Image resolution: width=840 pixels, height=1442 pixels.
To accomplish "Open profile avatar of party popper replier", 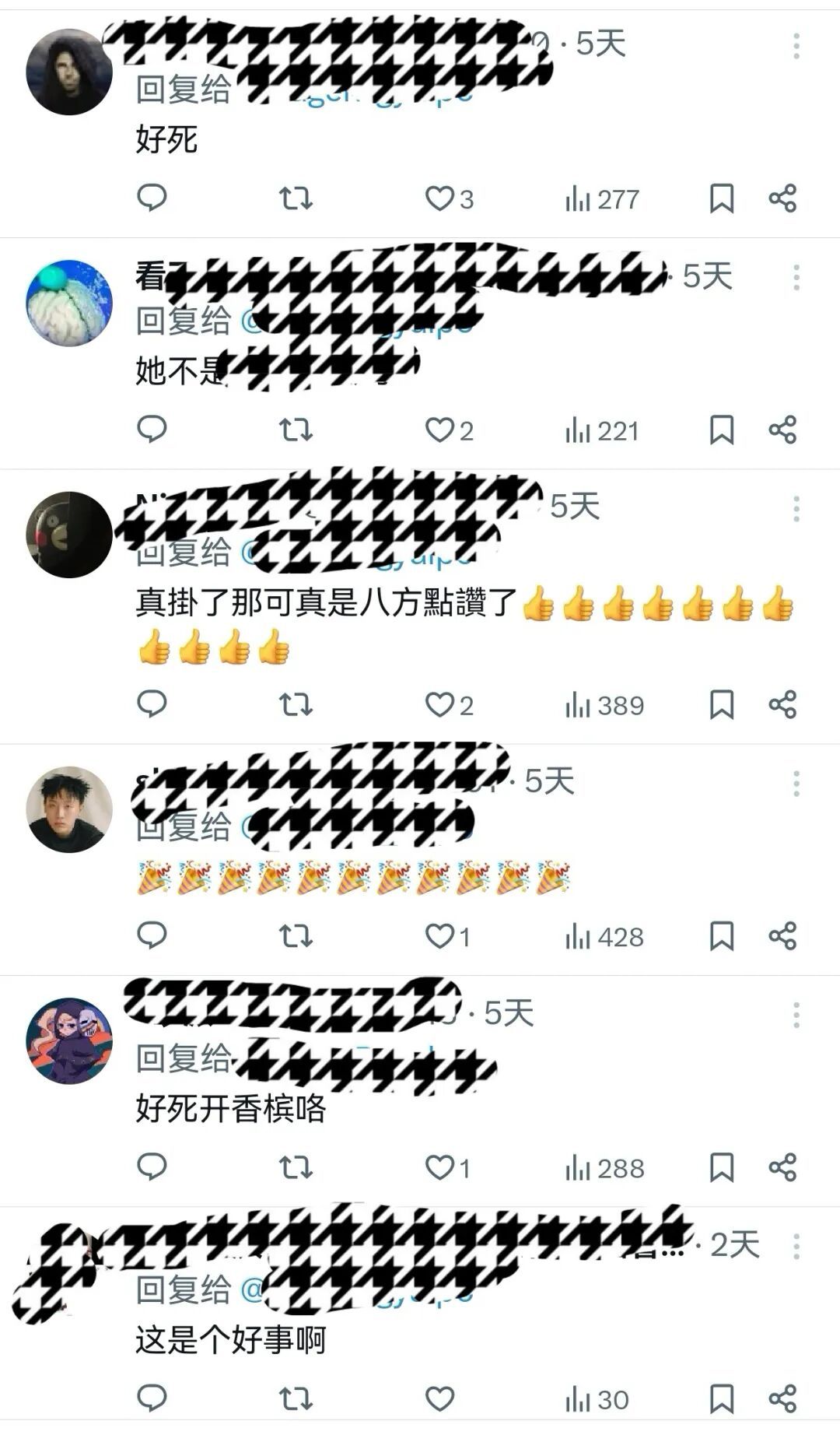I will click(x=69, y=809).
